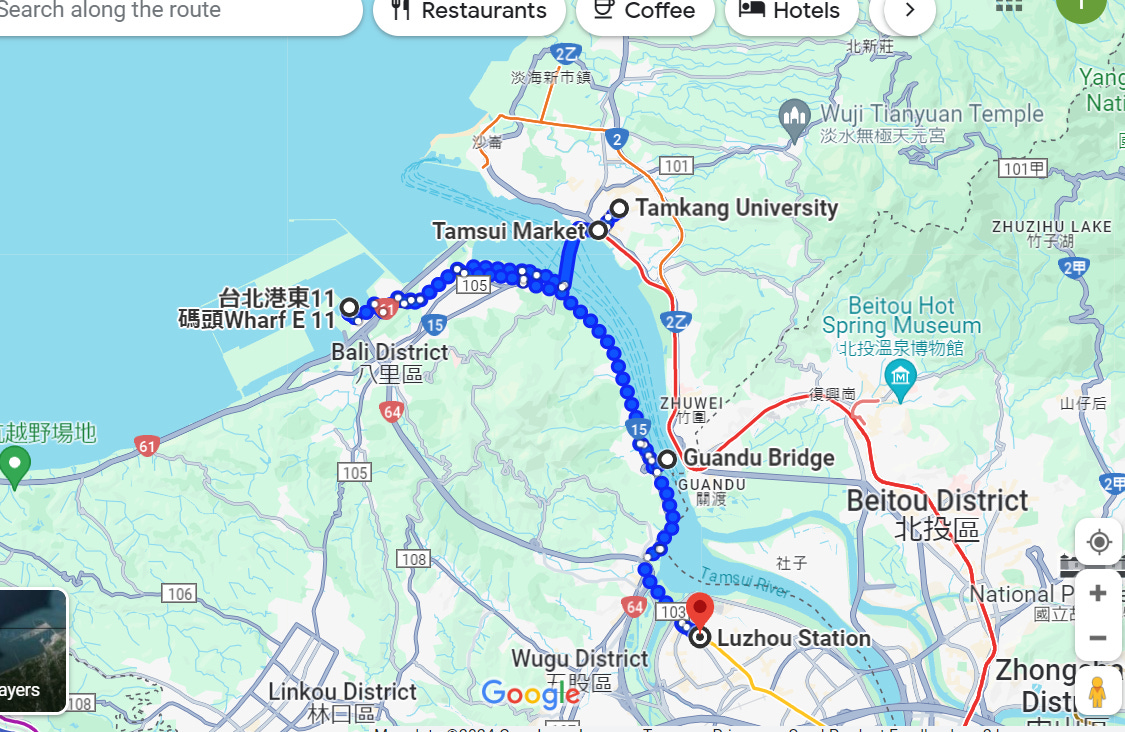Zoom in on the map
This screenshot has width=1125, height=732.
[x=1099, y=593]
